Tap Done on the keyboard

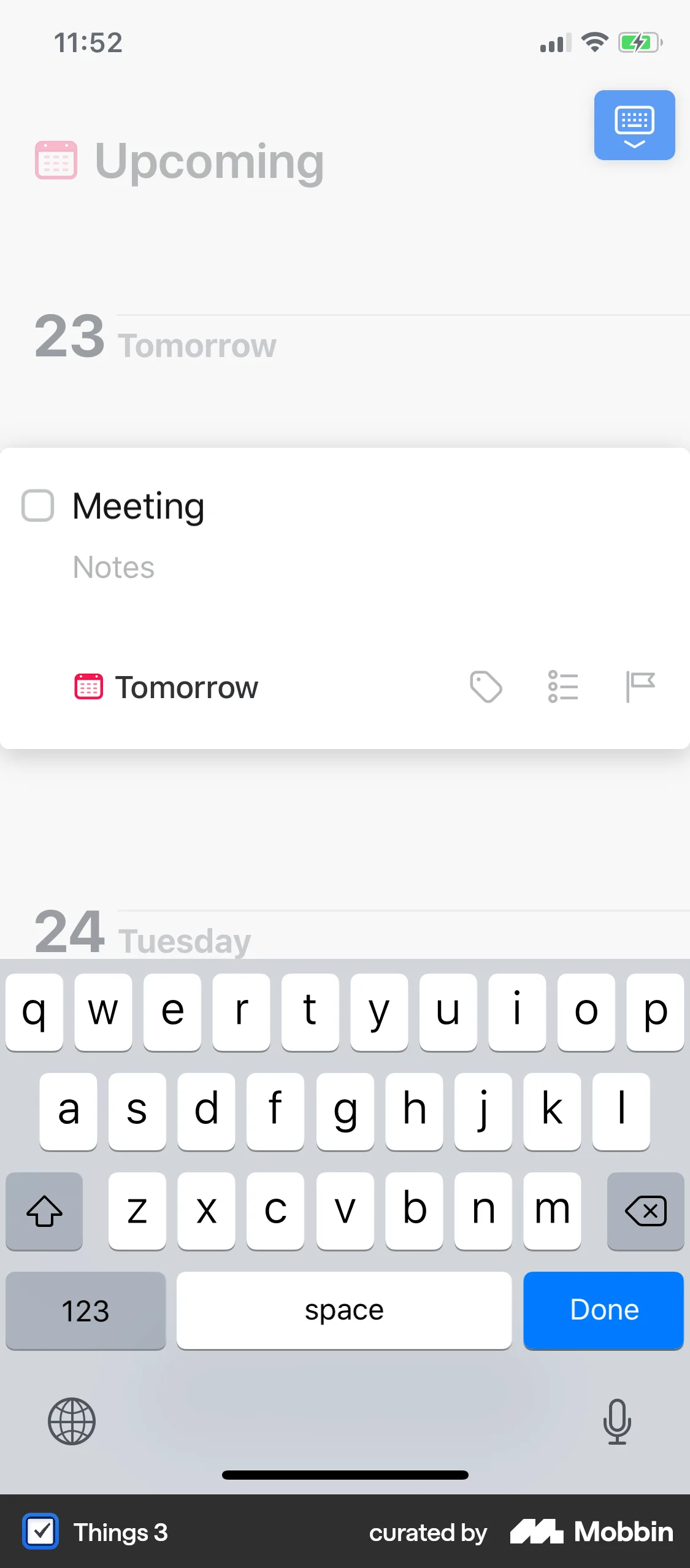(604, 1310)
